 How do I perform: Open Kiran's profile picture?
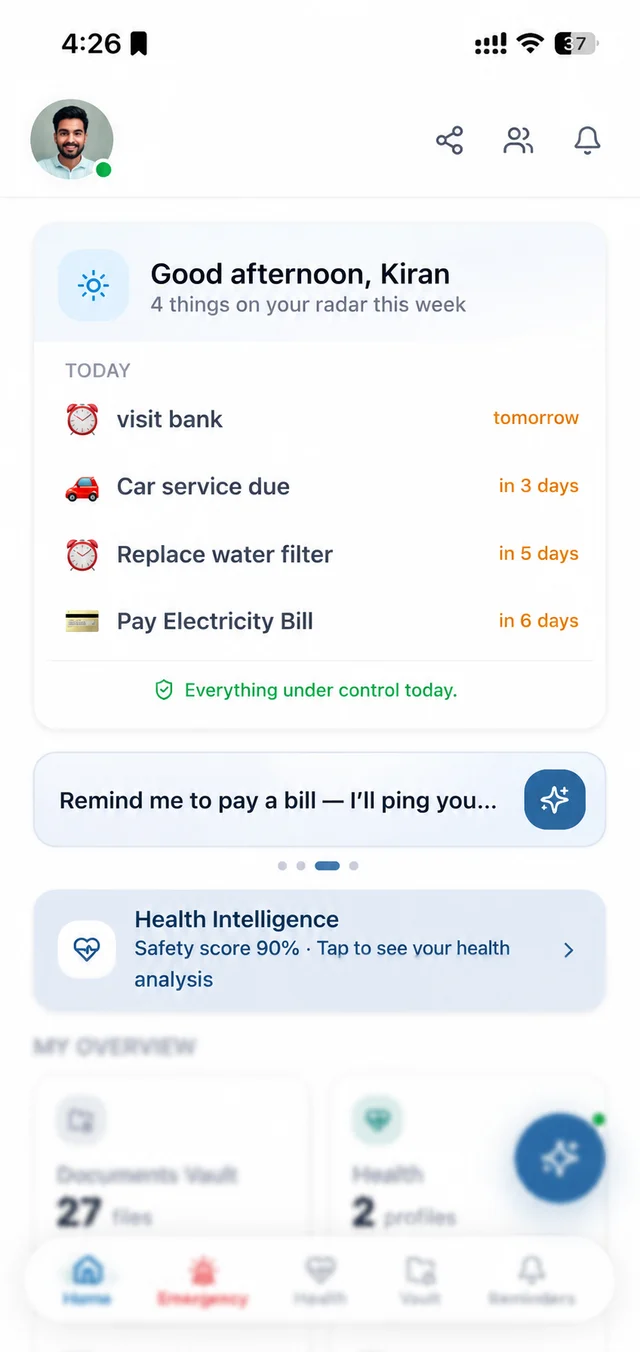[72, 140]
